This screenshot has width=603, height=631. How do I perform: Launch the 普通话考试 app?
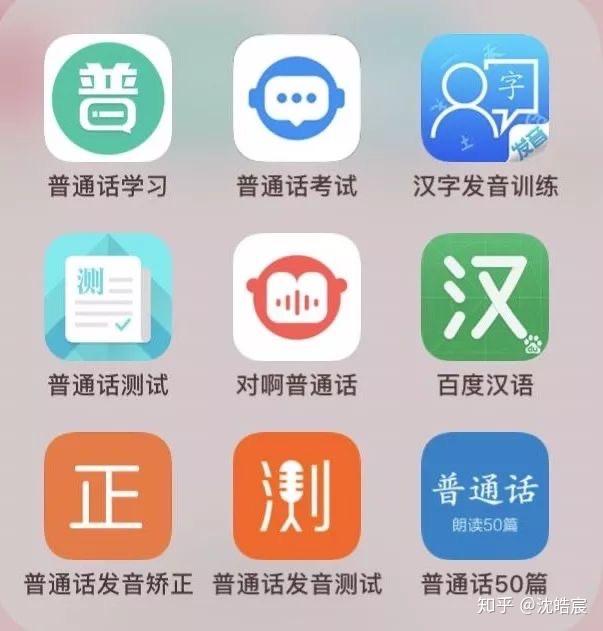click(297, 98)
